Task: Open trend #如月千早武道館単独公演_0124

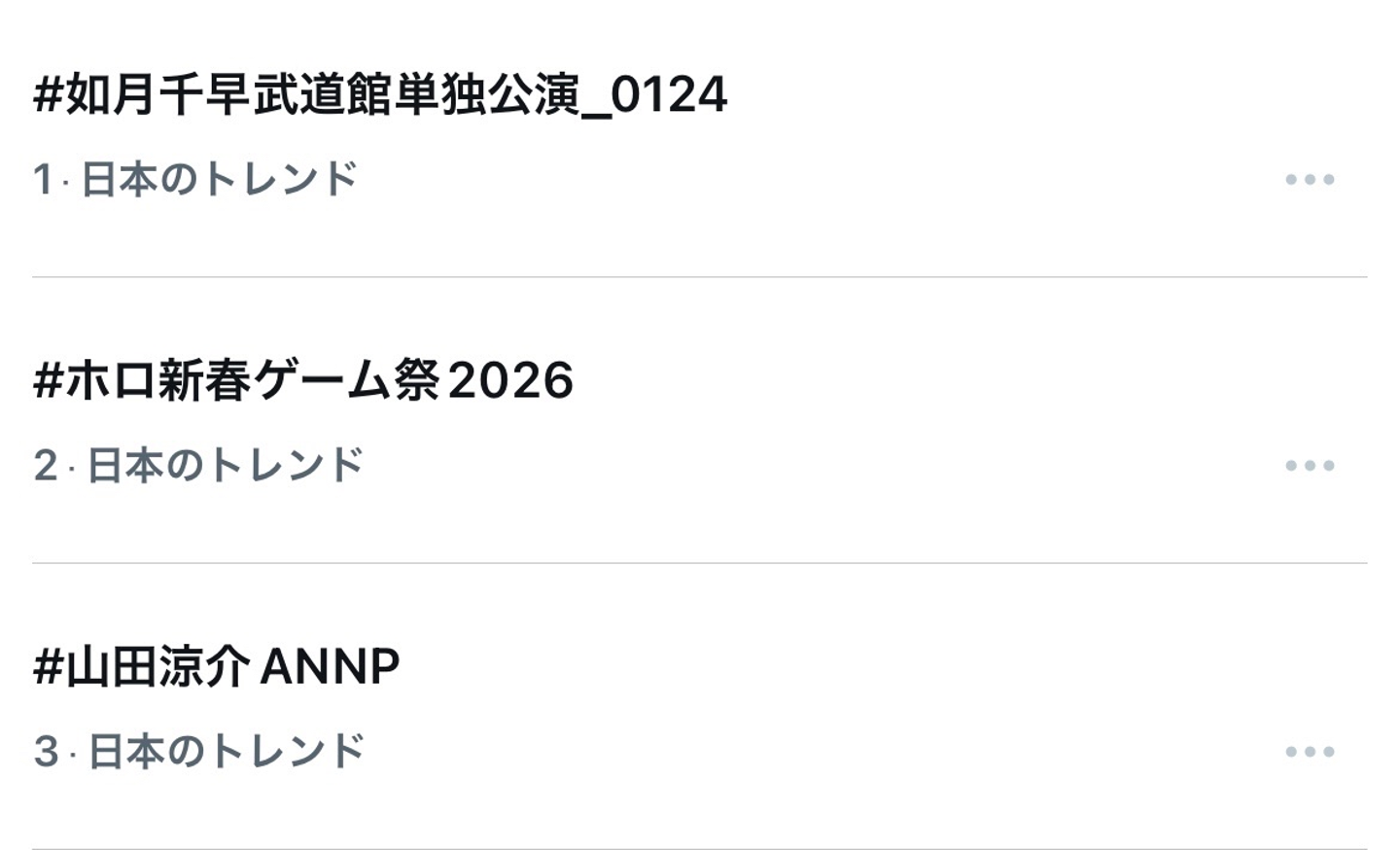Action: click(379, 95)
